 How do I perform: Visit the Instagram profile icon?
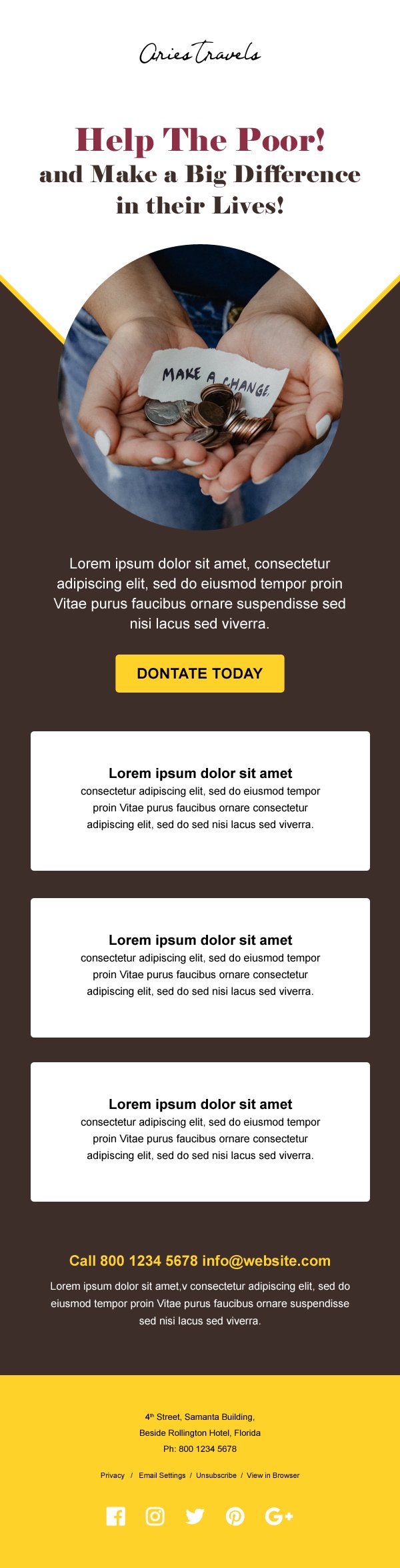click(155, 1517)
